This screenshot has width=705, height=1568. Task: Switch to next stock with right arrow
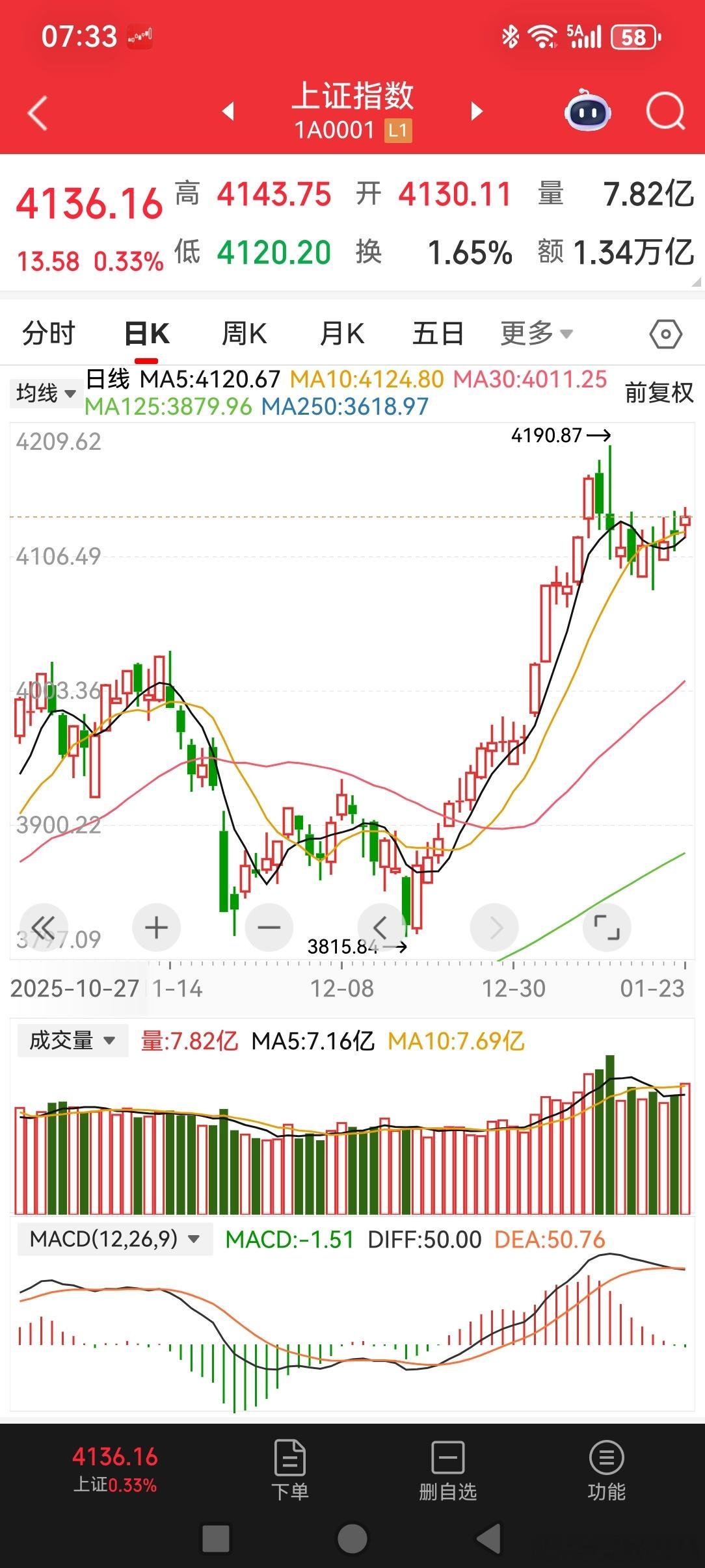(x=477, y=112)
